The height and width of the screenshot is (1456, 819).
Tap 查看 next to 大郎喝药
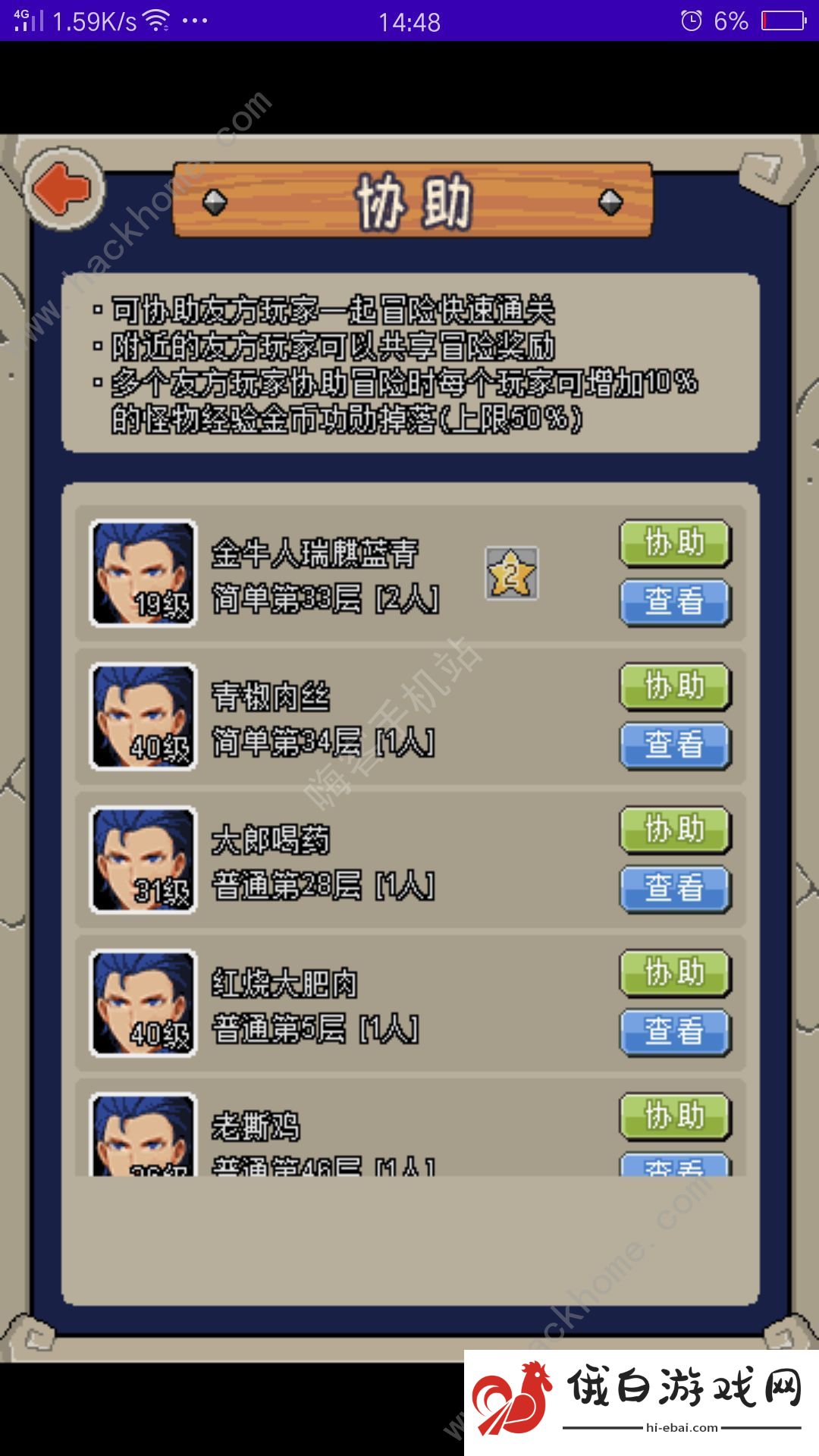(x=675, y=888)
